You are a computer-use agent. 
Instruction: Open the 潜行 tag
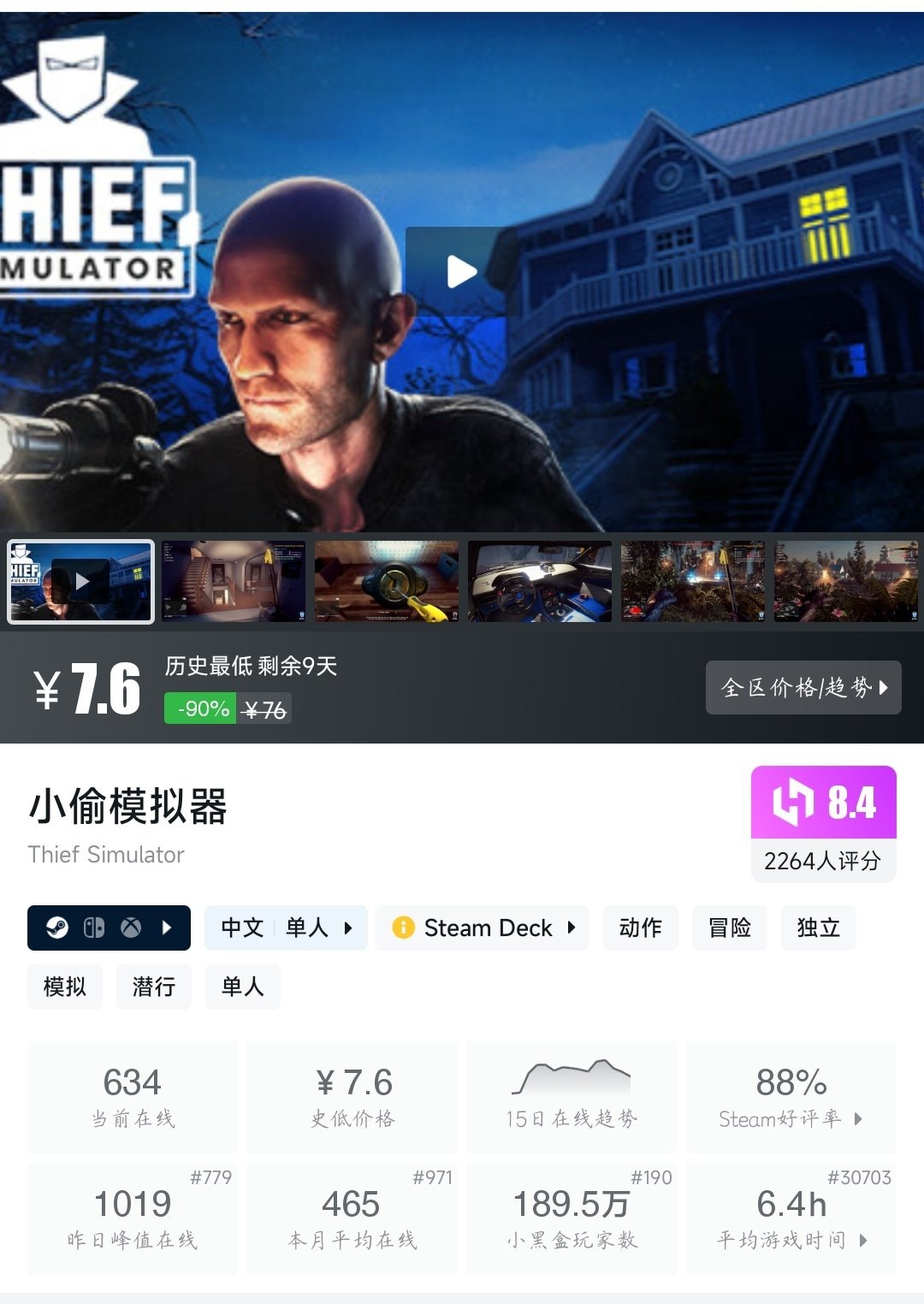click(x=154, y=987)
